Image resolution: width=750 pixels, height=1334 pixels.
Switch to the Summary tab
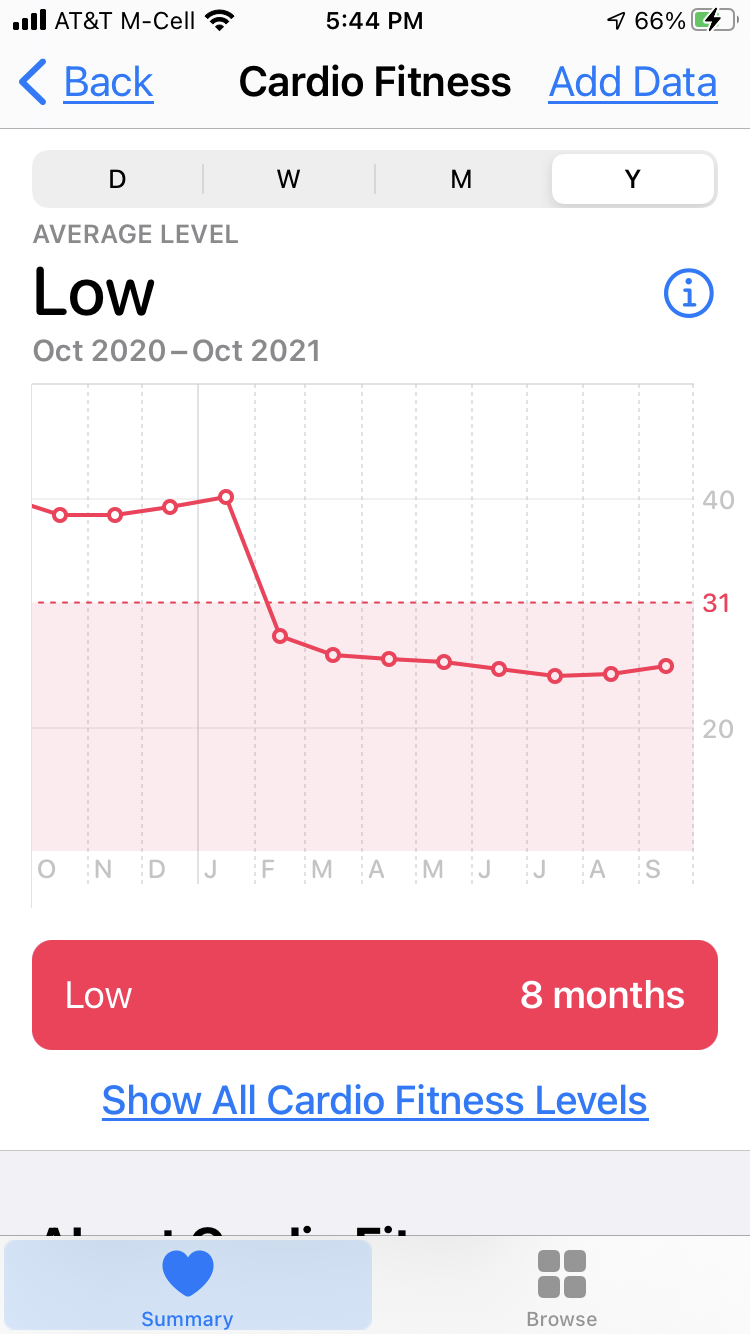(x=188, y=1288)
